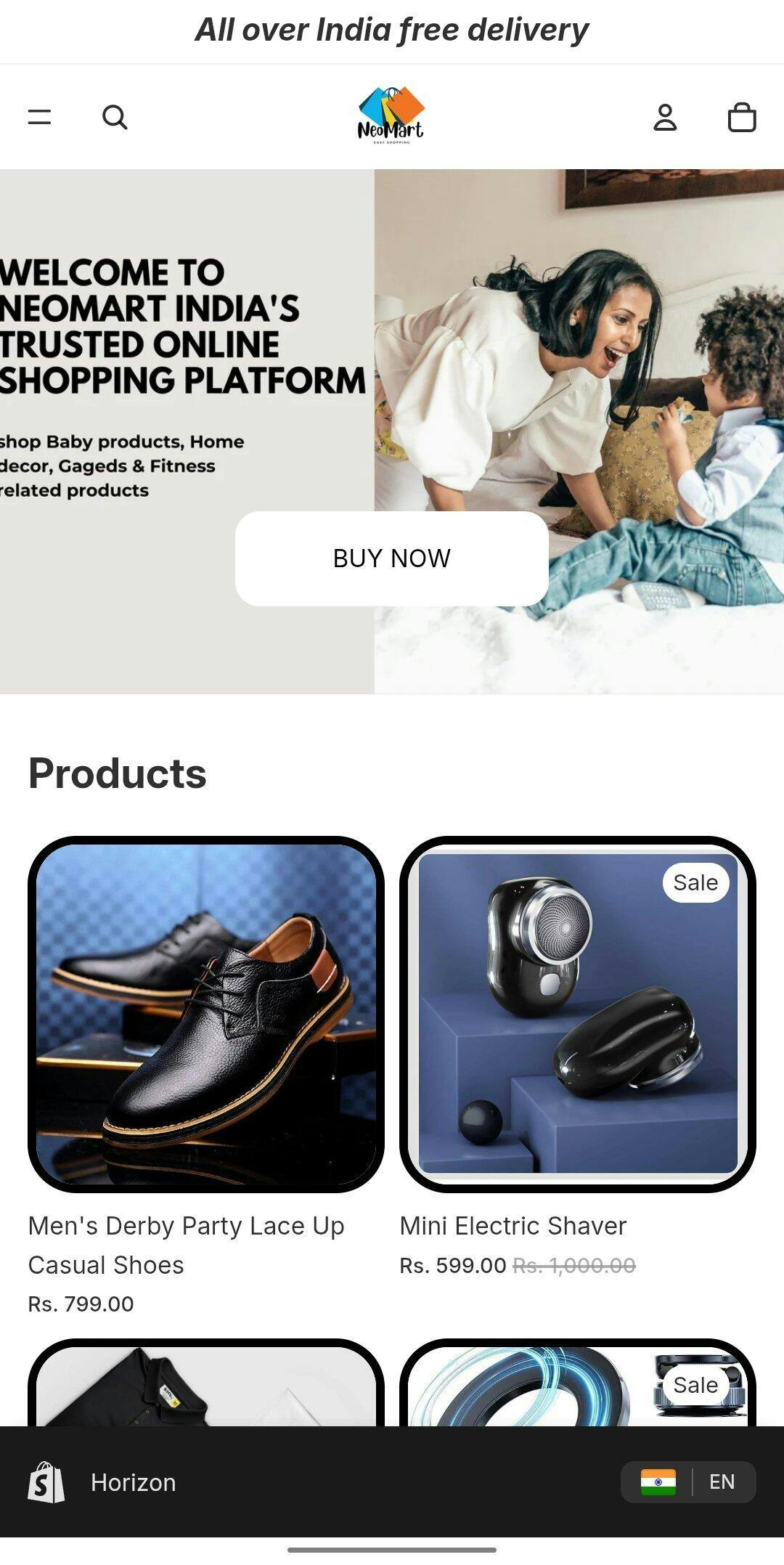This screenshot has height=1565, width=784.
Task: Open the hamburger menu
Action: pos(39,117)
